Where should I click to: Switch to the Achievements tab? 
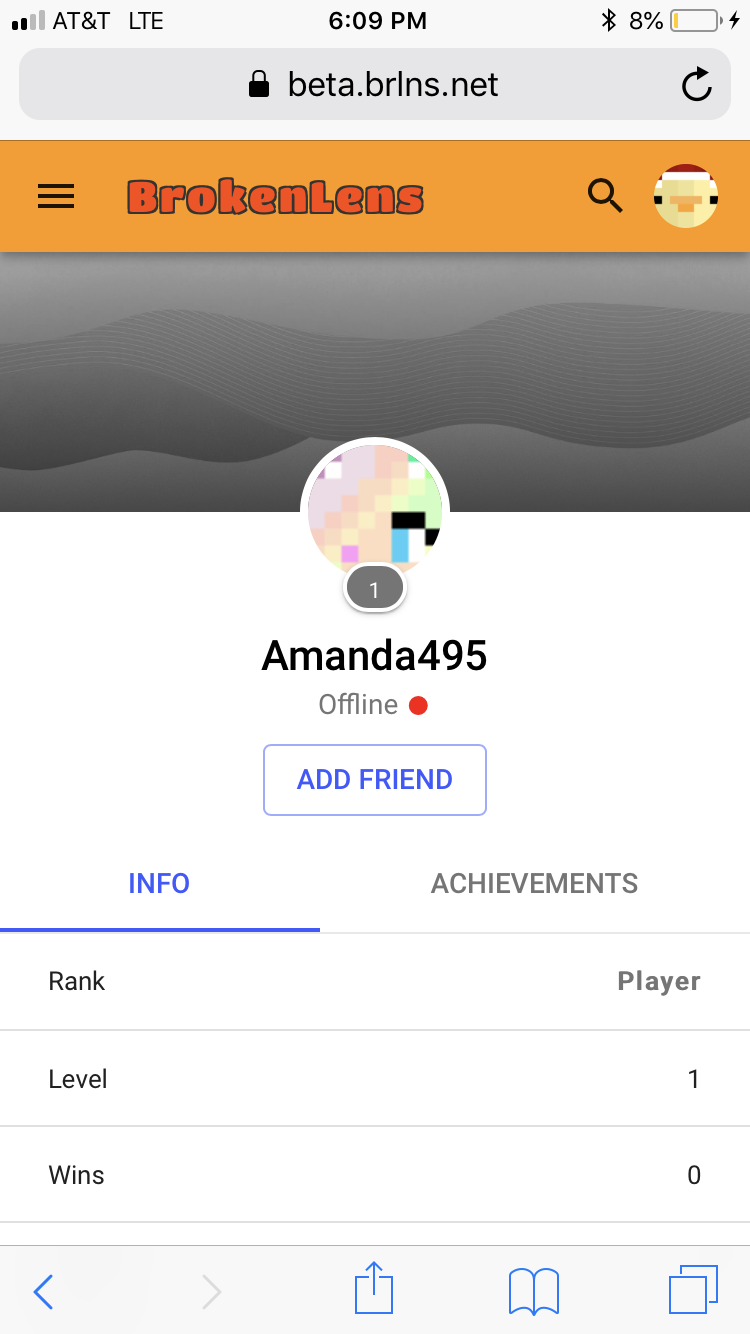[534, 884]
